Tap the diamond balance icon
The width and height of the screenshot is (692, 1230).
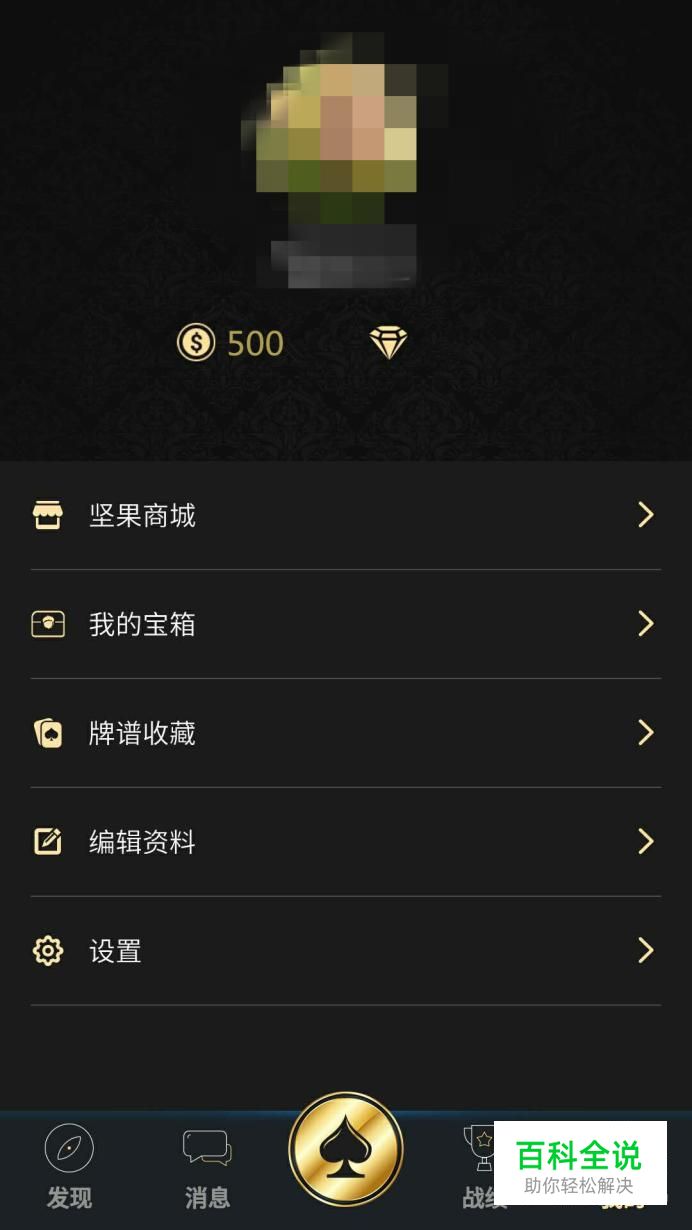point(388,343)
